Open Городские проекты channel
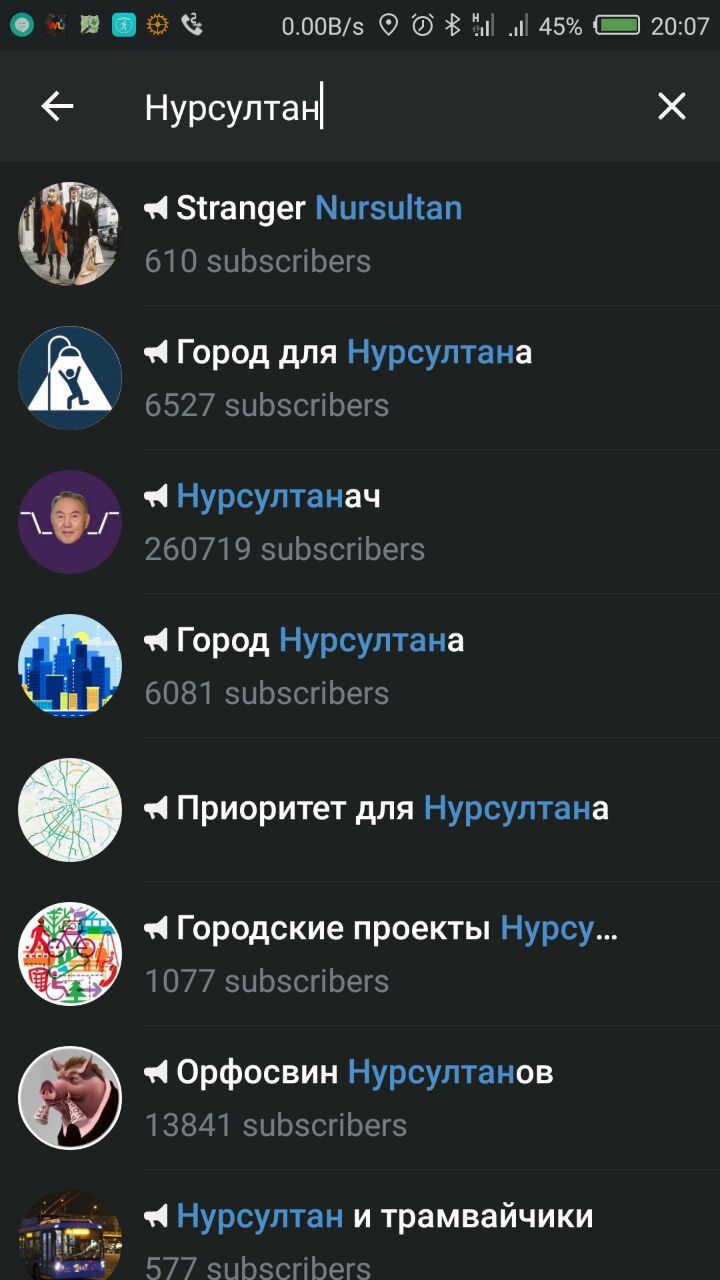The height and width of the screenshot is (1280, 720). click(x=360, y=954)
